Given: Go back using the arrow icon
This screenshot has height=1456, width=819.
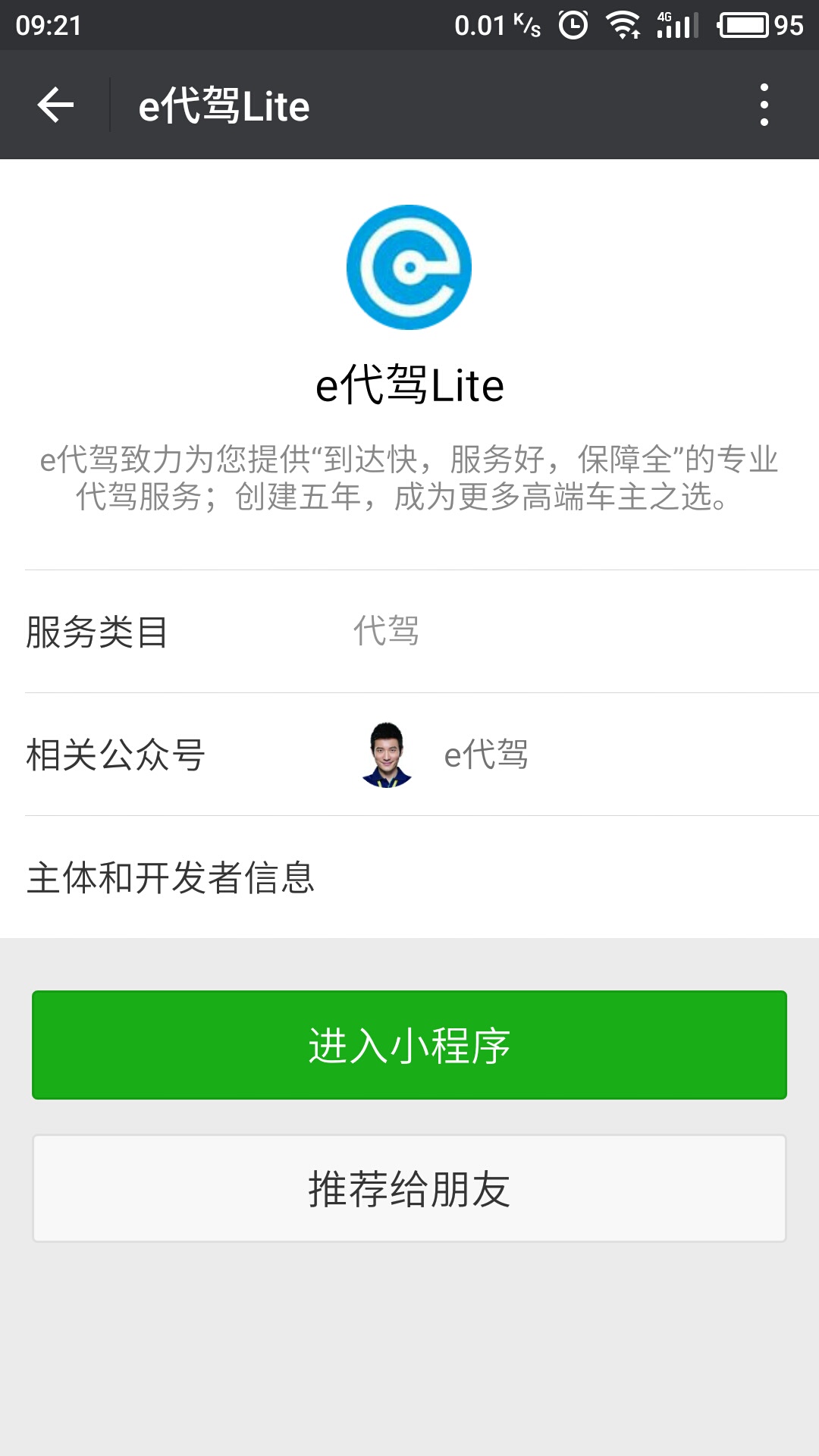Looking at the screenshot, I should (55, 105).
